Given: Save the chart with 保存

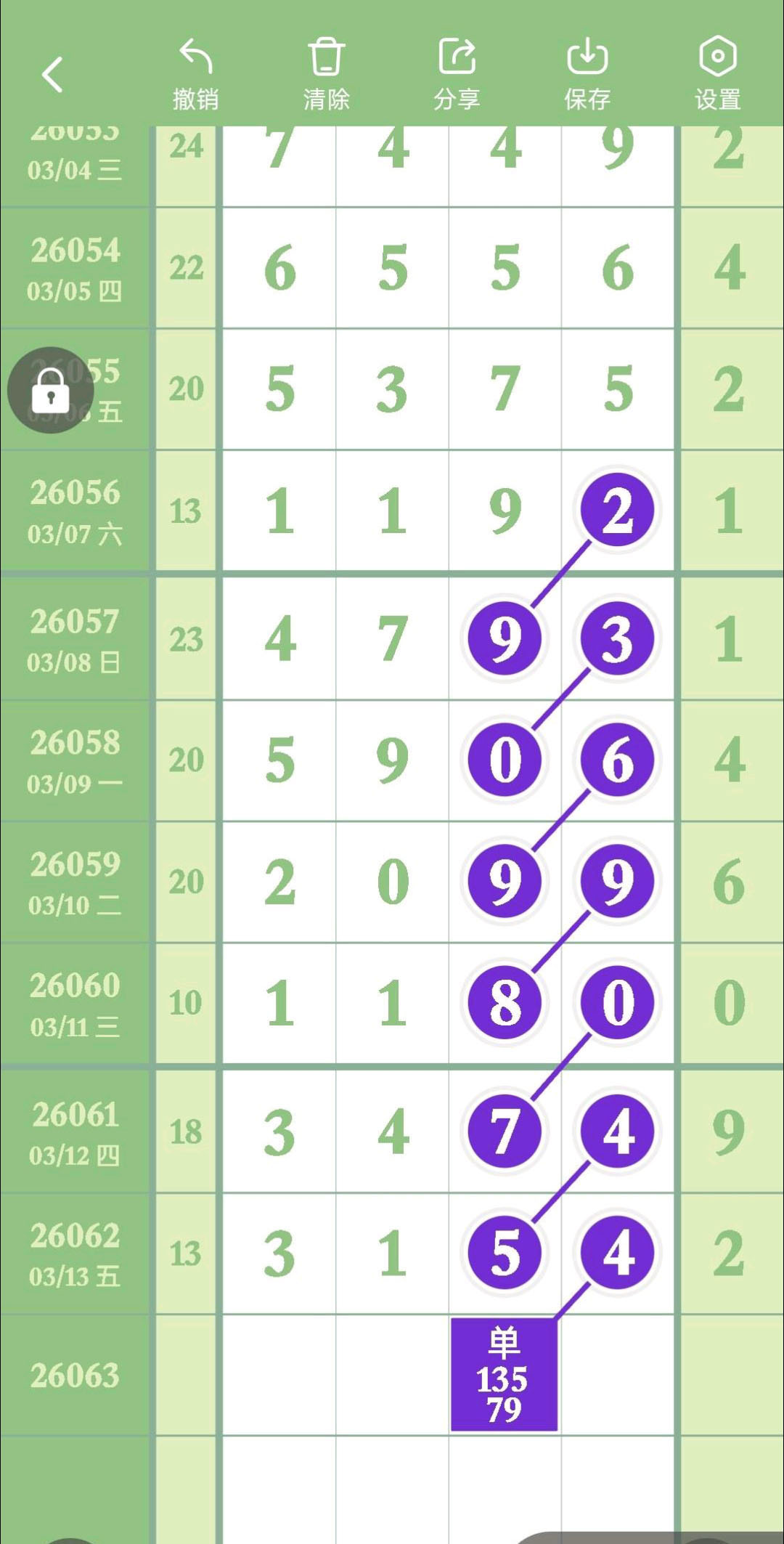Looking at the screenshot, I should [x=587, y=73].
